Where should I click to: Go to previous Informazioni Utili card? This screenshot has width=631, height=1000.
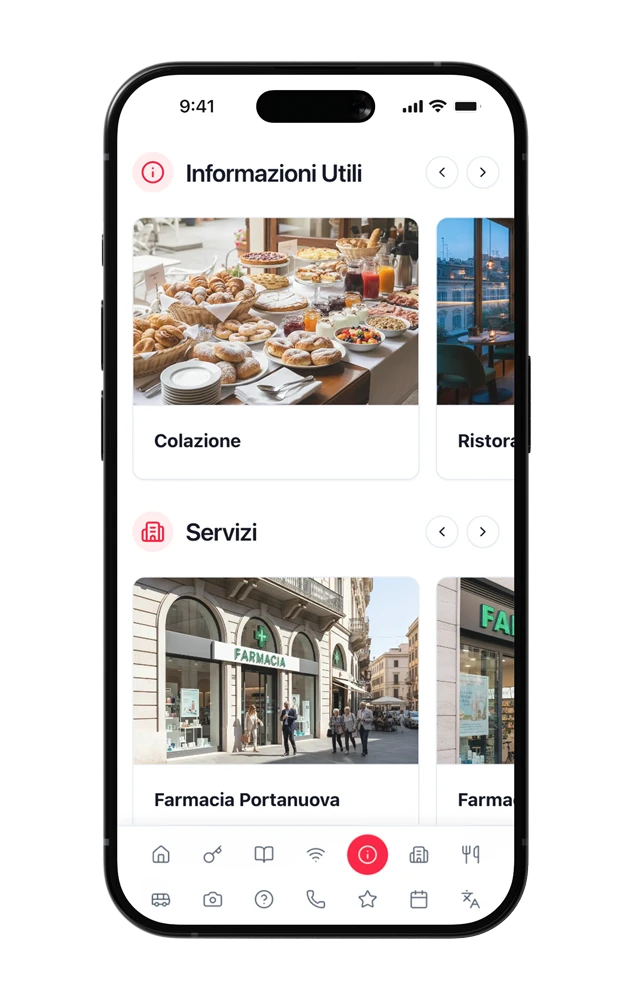click(442, 173)
